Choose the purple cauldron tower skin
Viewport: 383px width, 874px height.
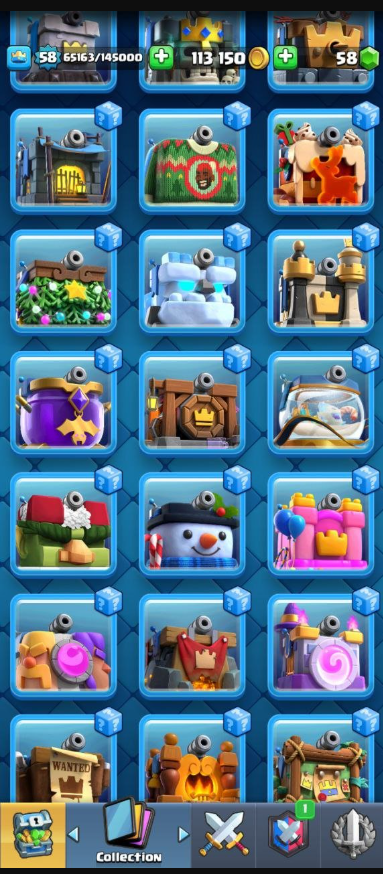63,403
